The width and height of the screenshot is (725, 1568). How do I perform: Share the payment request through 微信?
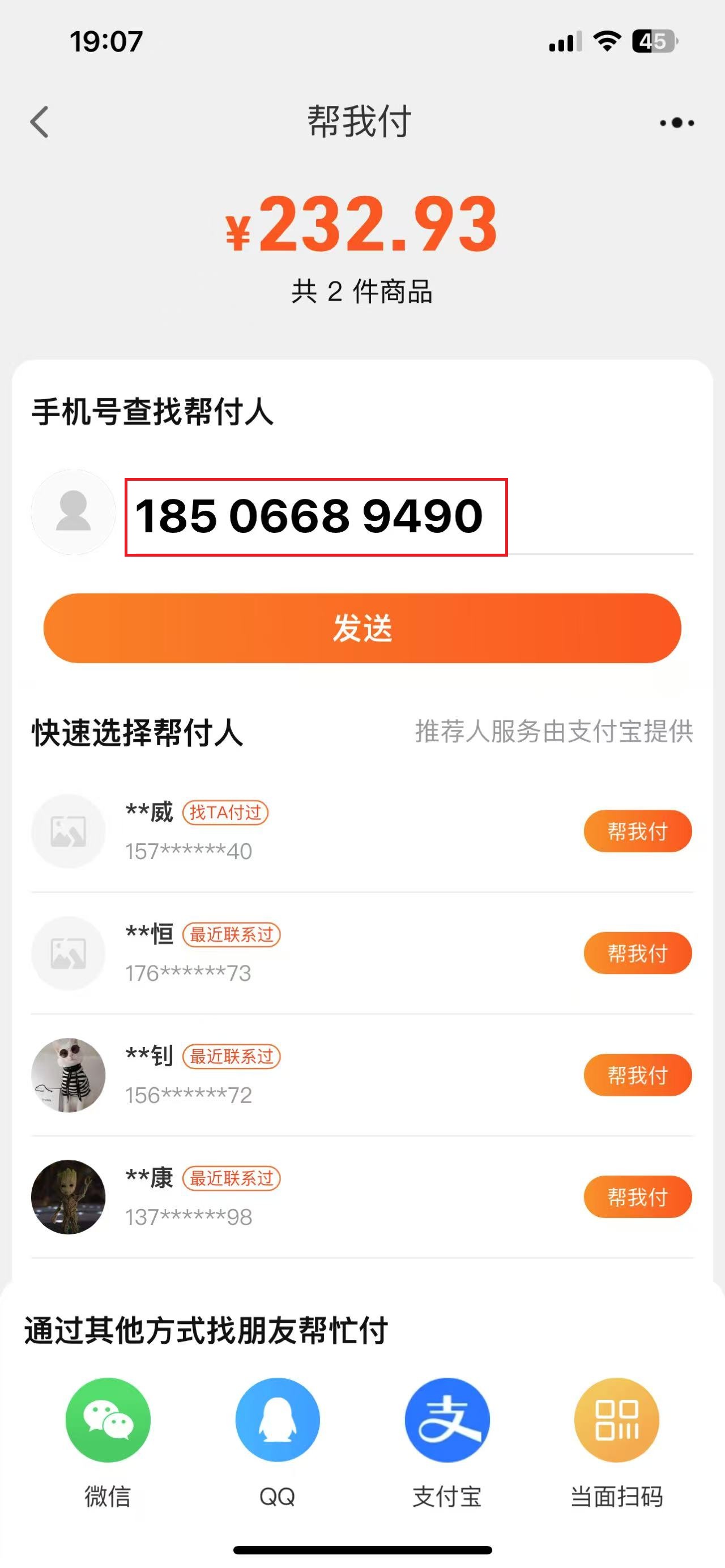click(x=108, y=1420)
